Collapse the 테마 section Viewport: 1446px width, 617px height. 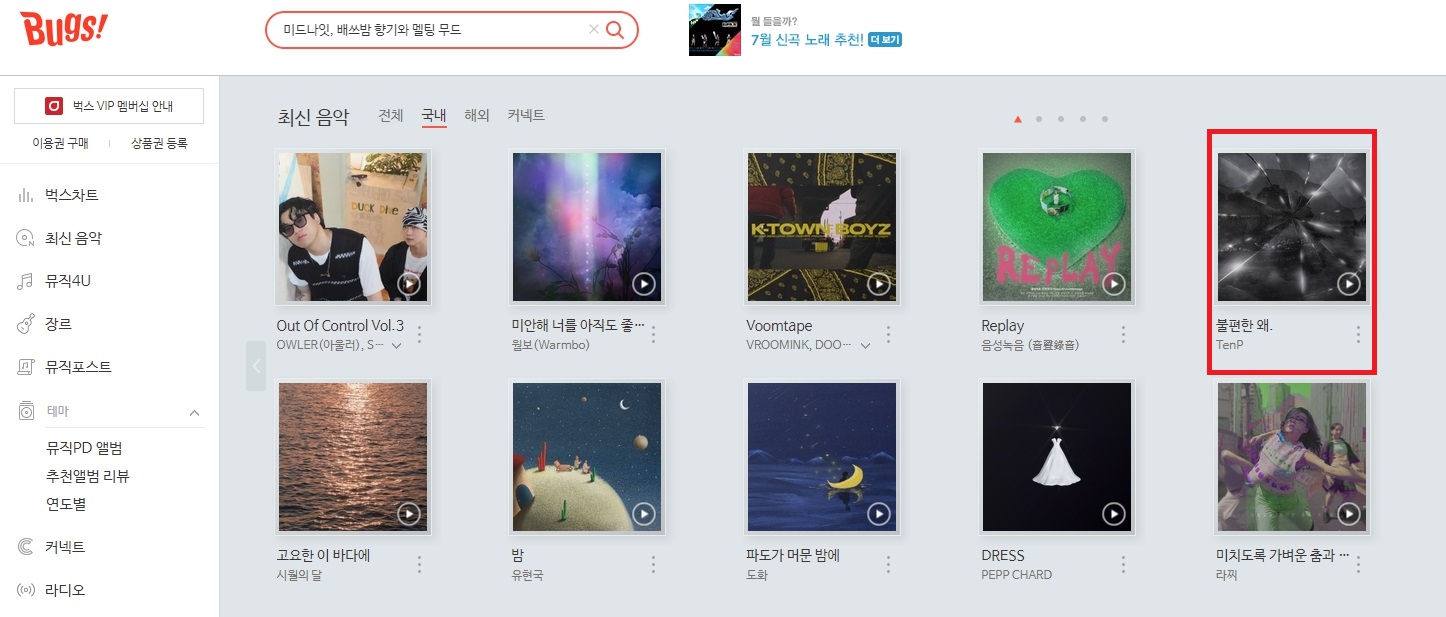point(194,412)
